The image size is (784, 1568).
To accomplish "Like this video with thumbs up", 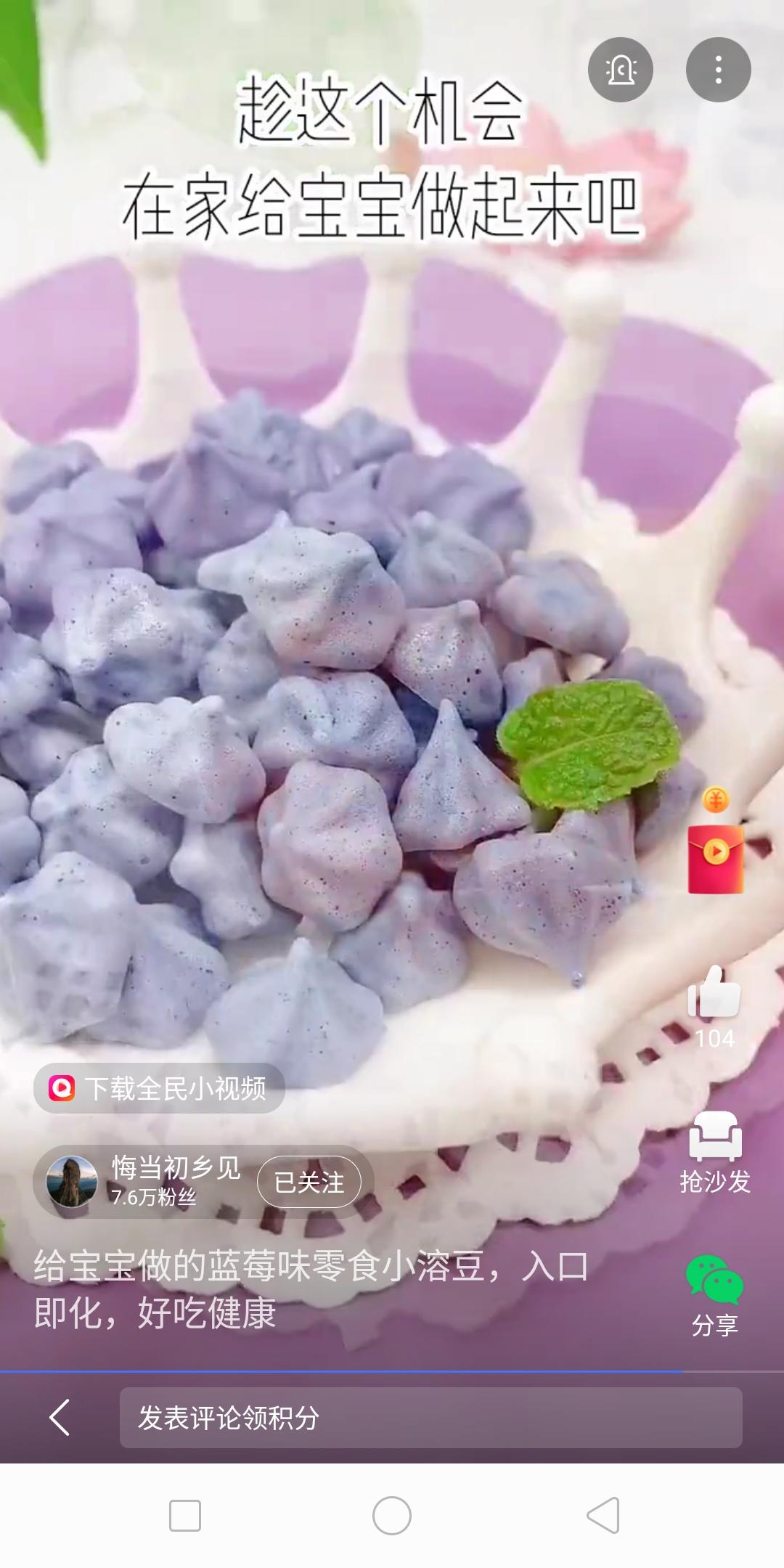I will click(714, 995).
